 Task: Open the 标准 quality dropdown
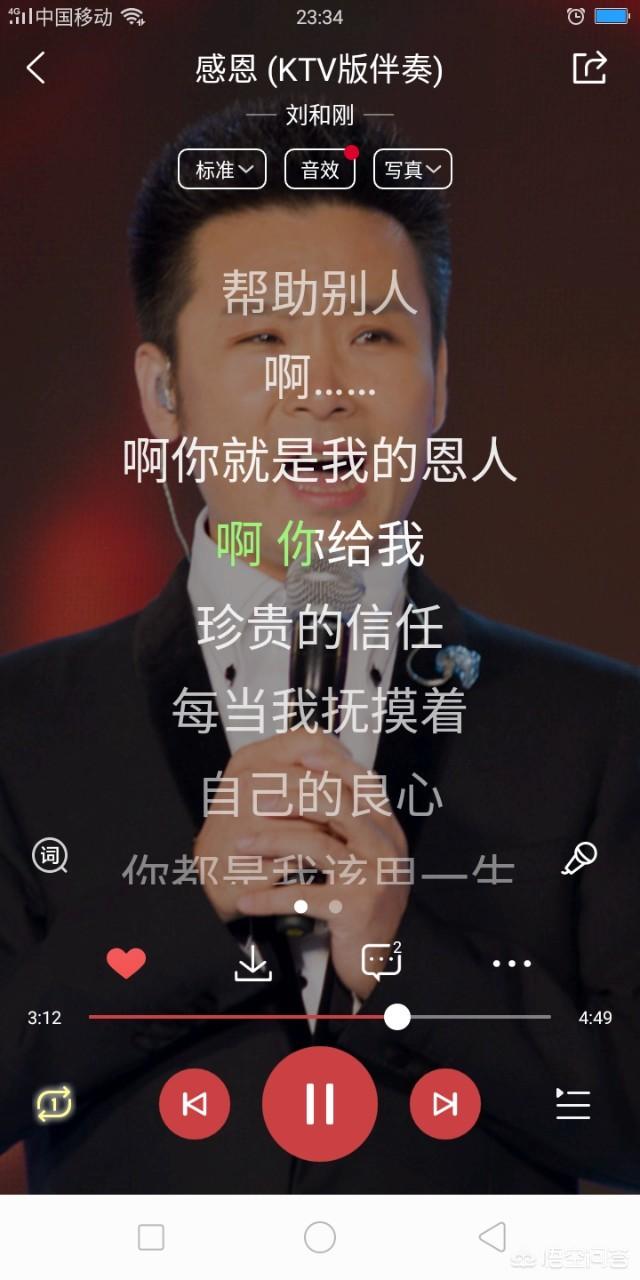(x=222, y=170)
